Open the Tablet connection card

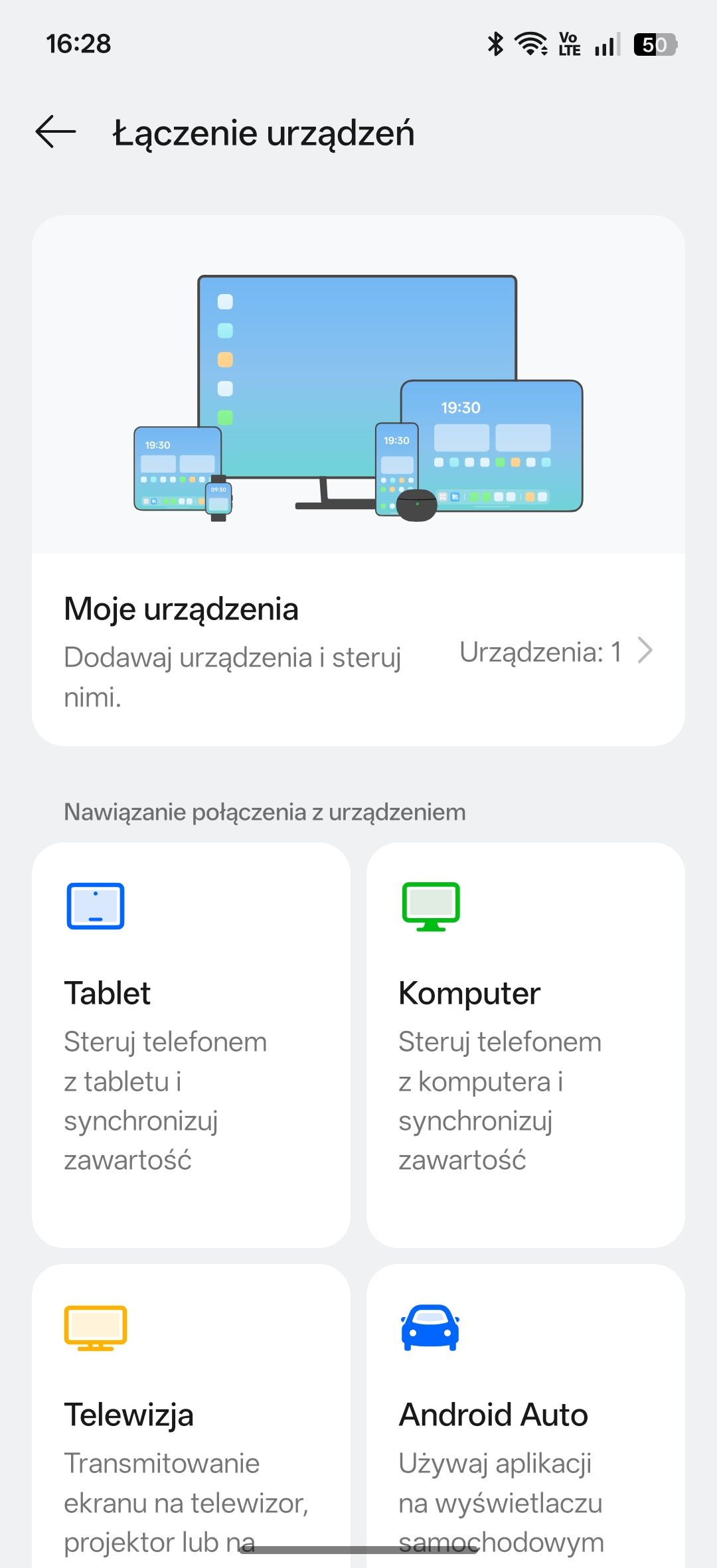(191, 1045)
